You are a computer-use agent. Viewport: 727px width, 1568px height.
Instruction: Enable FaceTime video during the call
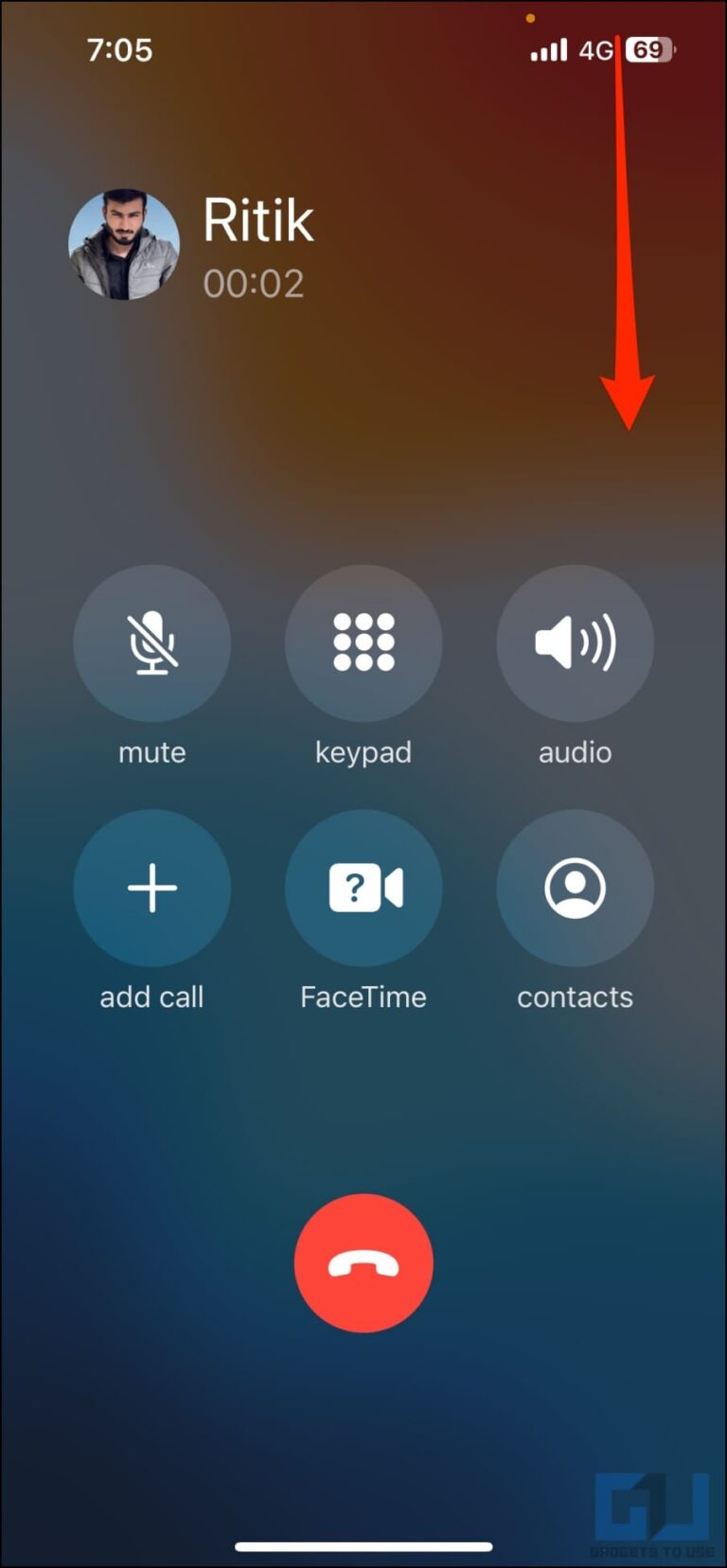363,887
